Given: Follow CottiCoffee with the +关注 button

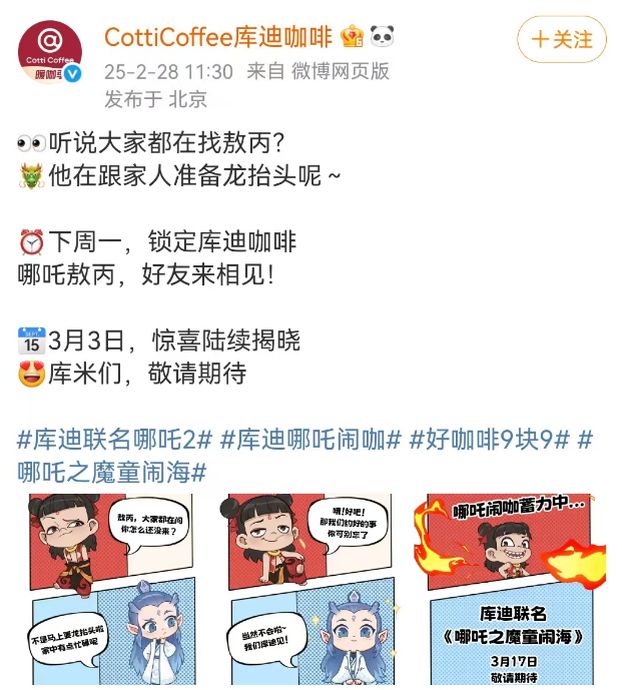Looking at the screenshot, I should pos(561,39).
